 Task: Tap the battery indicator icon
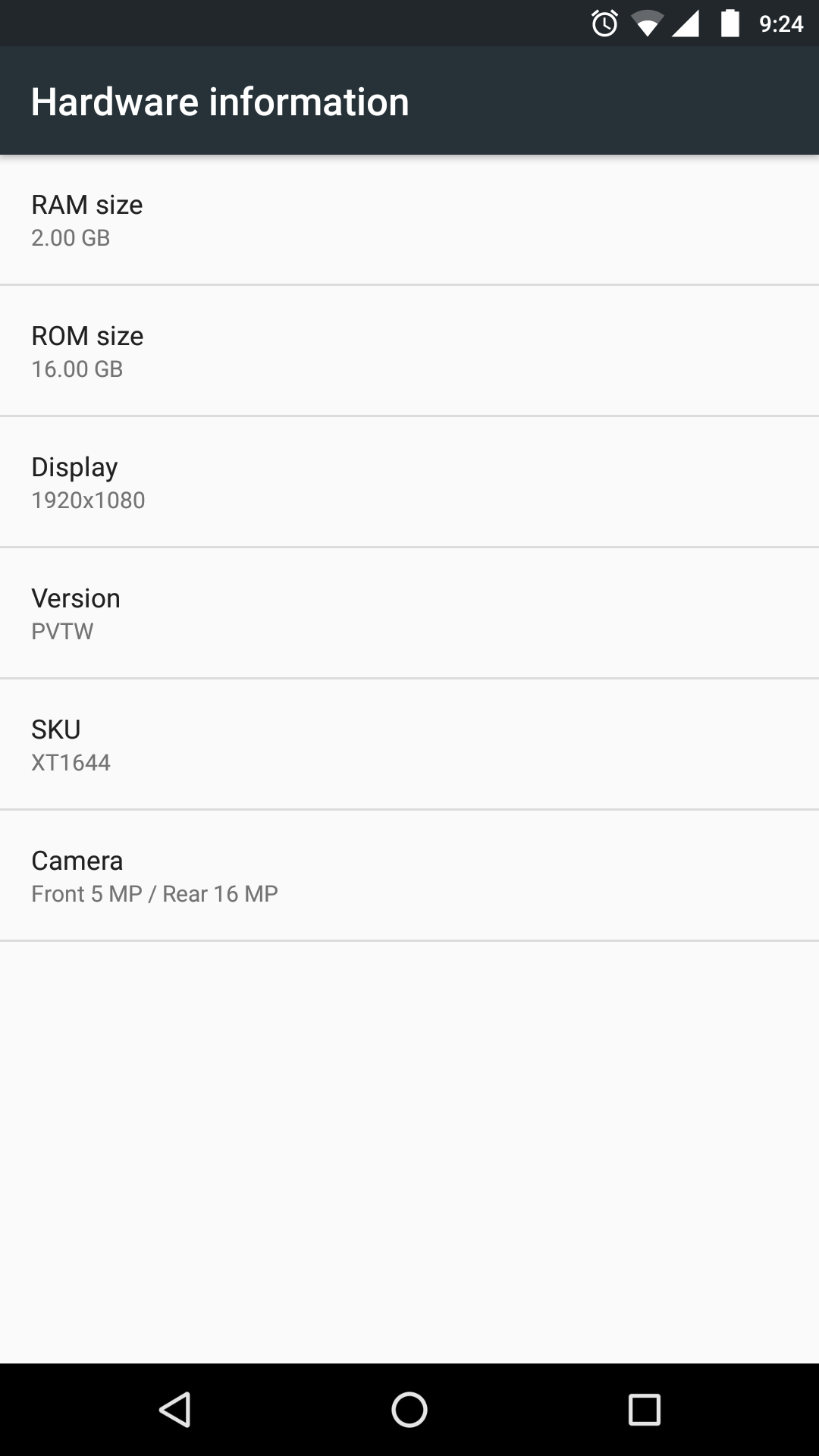pos(728,24)
